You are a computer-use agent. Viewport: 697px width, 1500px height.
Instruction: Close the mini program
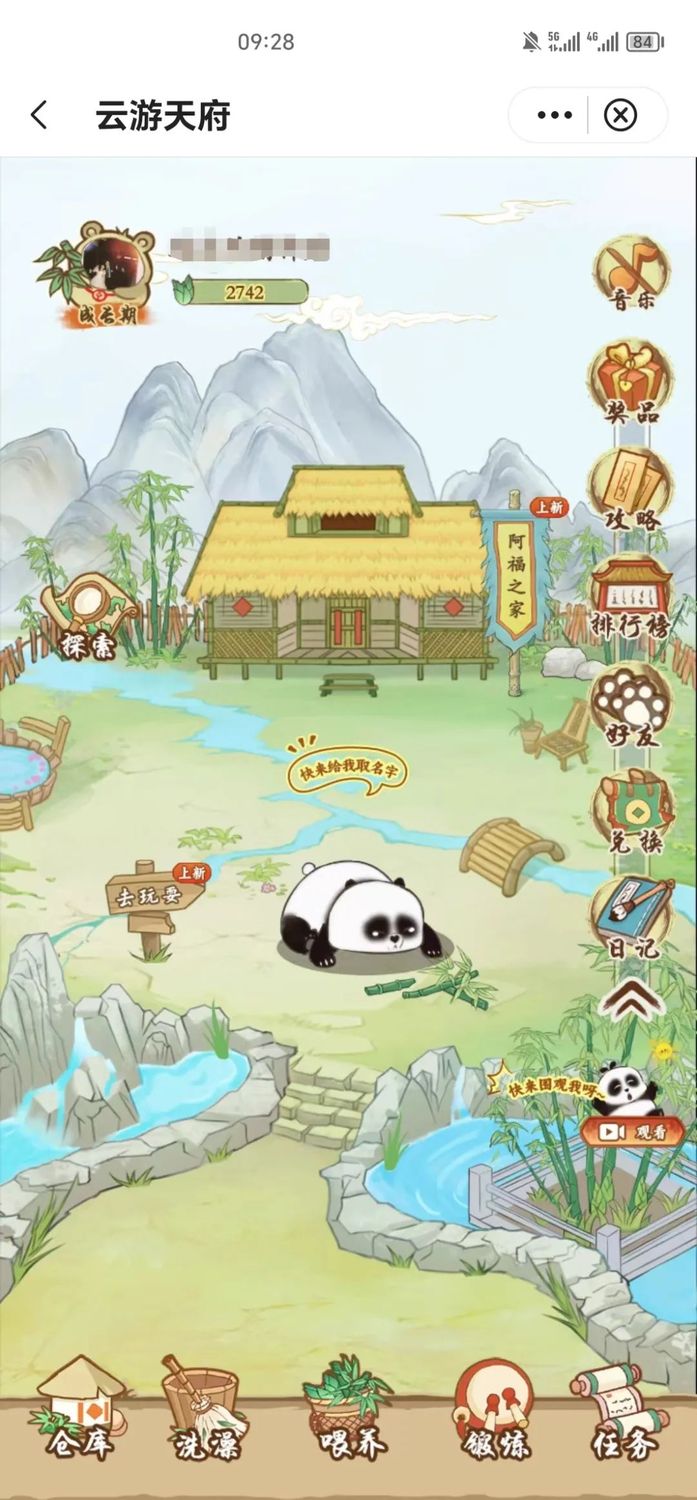point(620,116)
